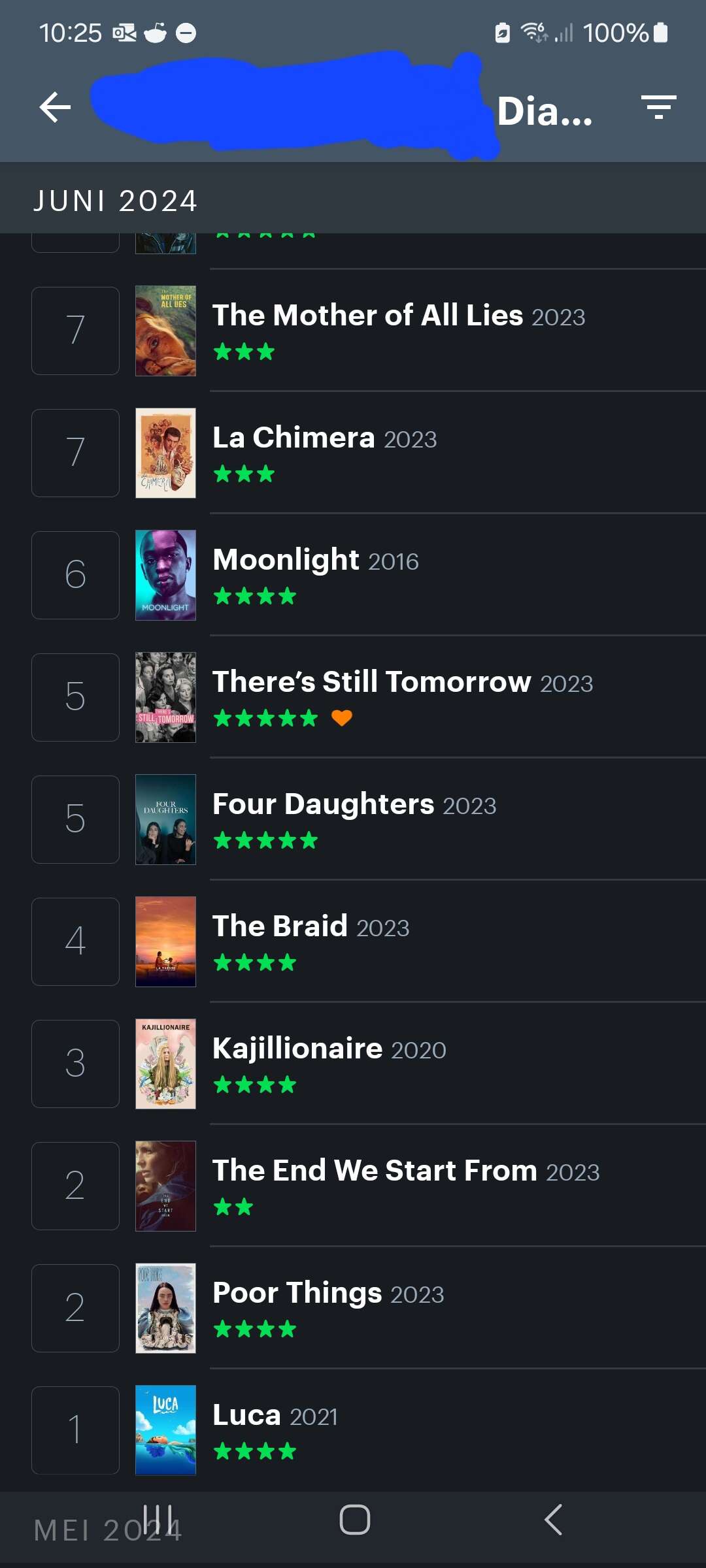Open There's Still Tomorrow entry

[353, 697]
